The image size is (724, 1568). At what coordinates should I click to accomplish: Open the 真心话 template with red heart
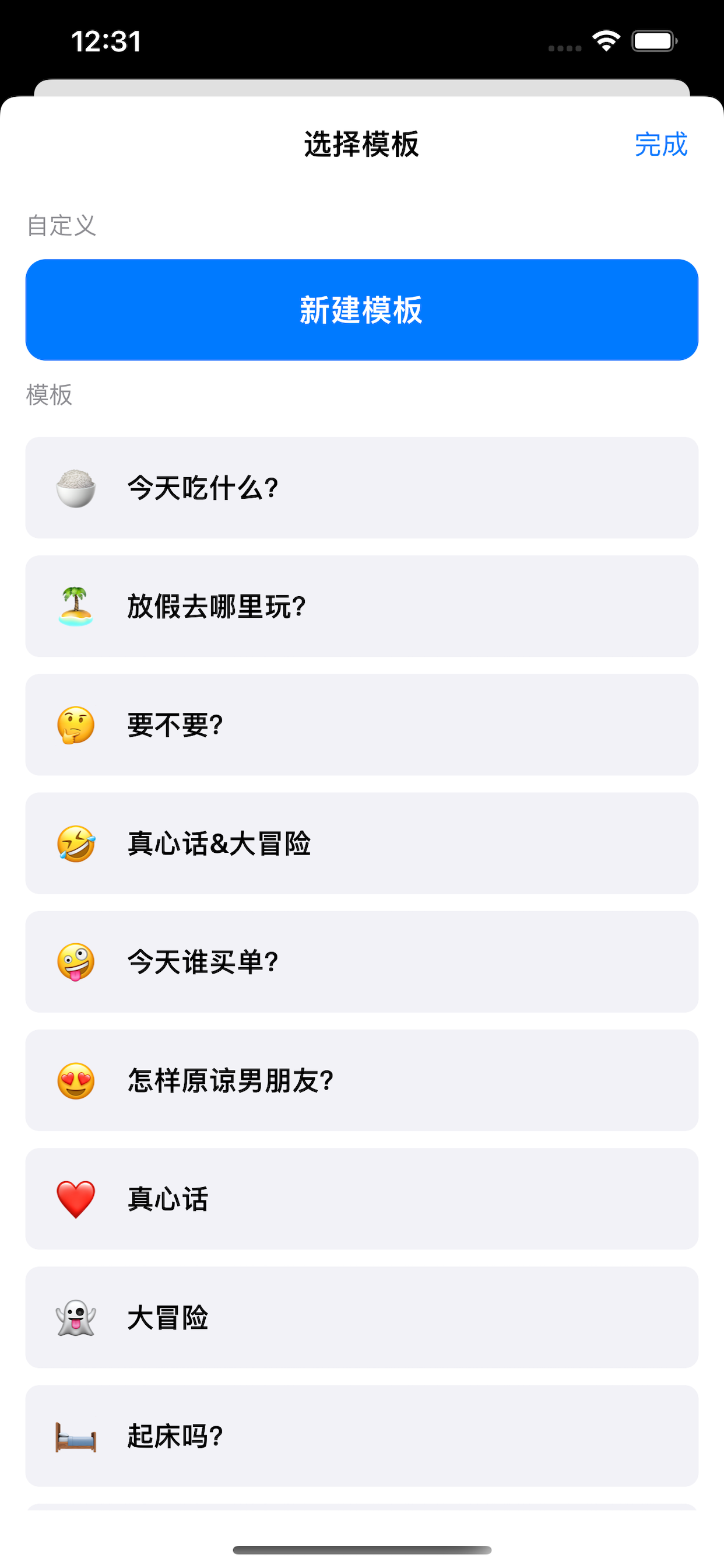[x=361, y=1199]
